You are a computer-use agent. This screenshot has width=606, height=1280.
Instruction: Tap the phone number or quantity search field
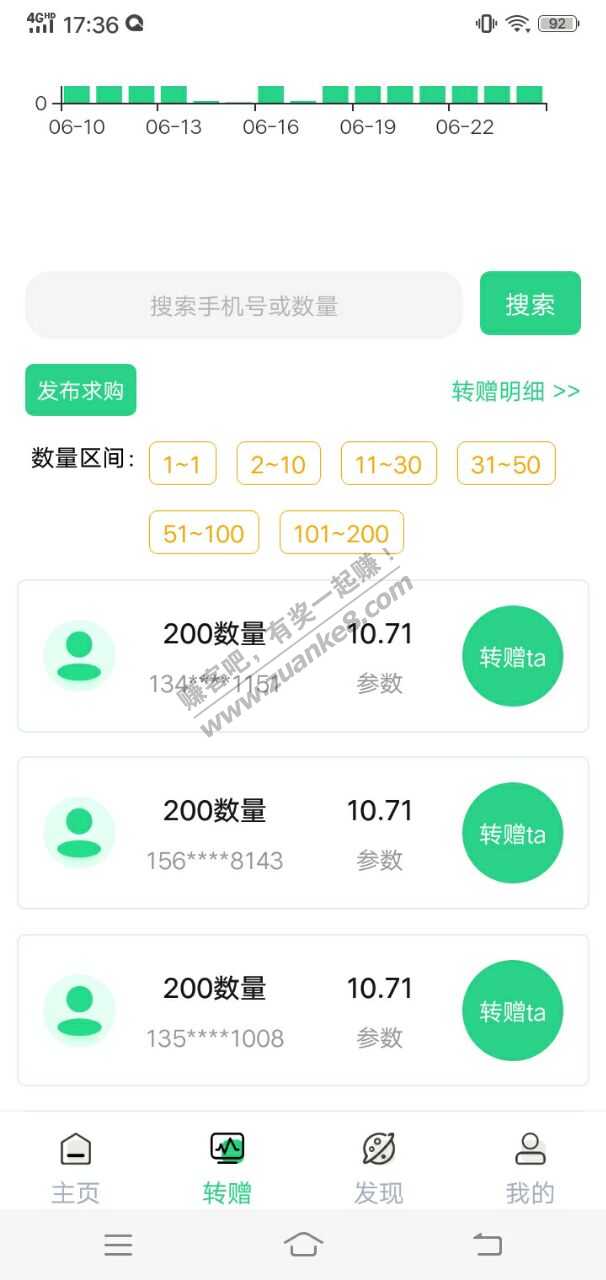point(243,305)
